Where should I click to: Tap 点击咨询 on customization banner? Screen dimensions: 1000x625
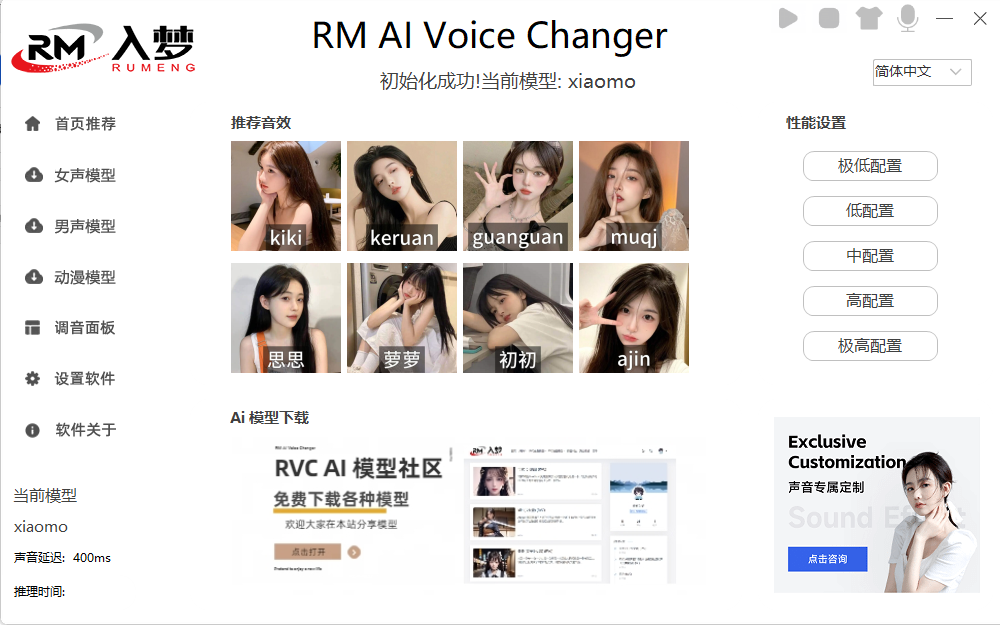[x=827, y=559]
